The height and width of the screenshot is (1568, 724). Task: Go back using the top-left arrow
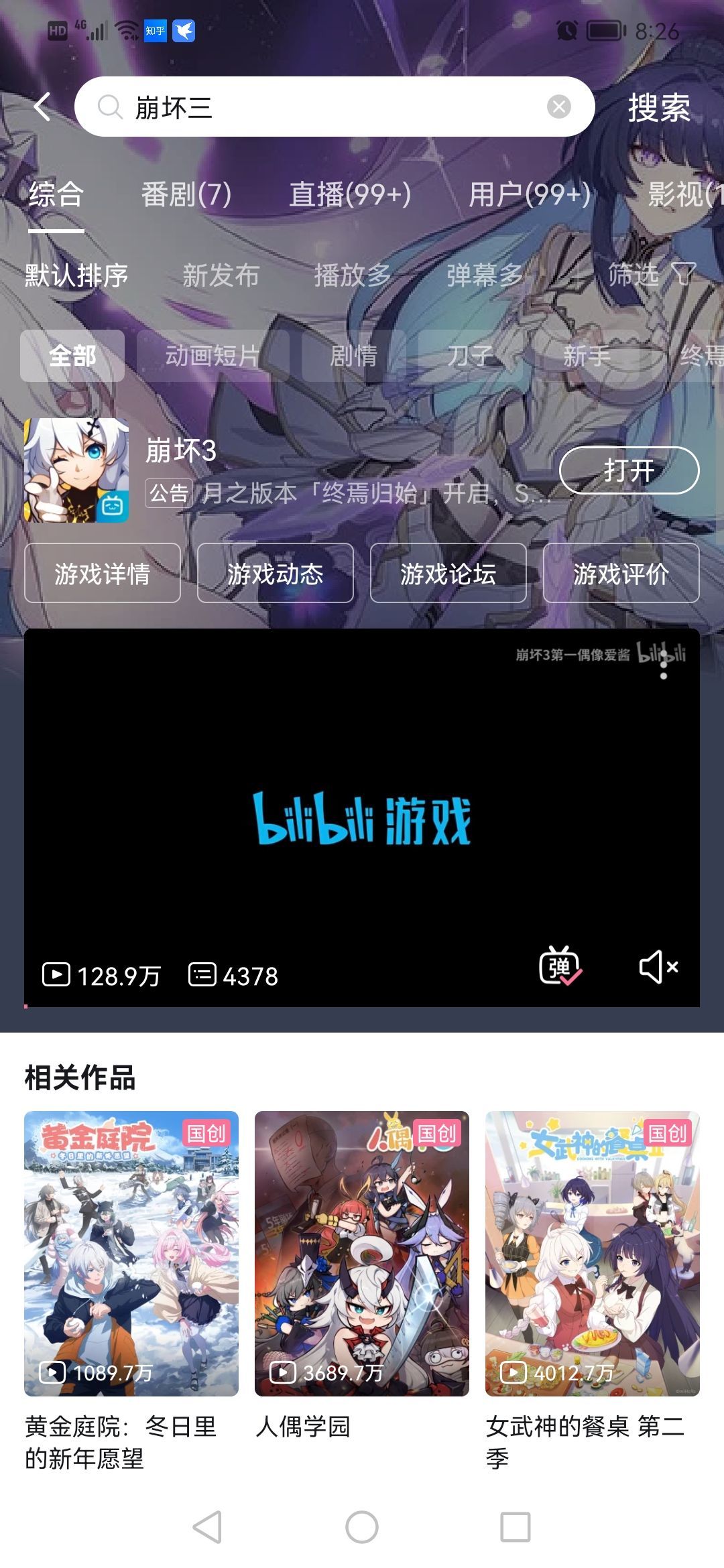pos(42,107)
